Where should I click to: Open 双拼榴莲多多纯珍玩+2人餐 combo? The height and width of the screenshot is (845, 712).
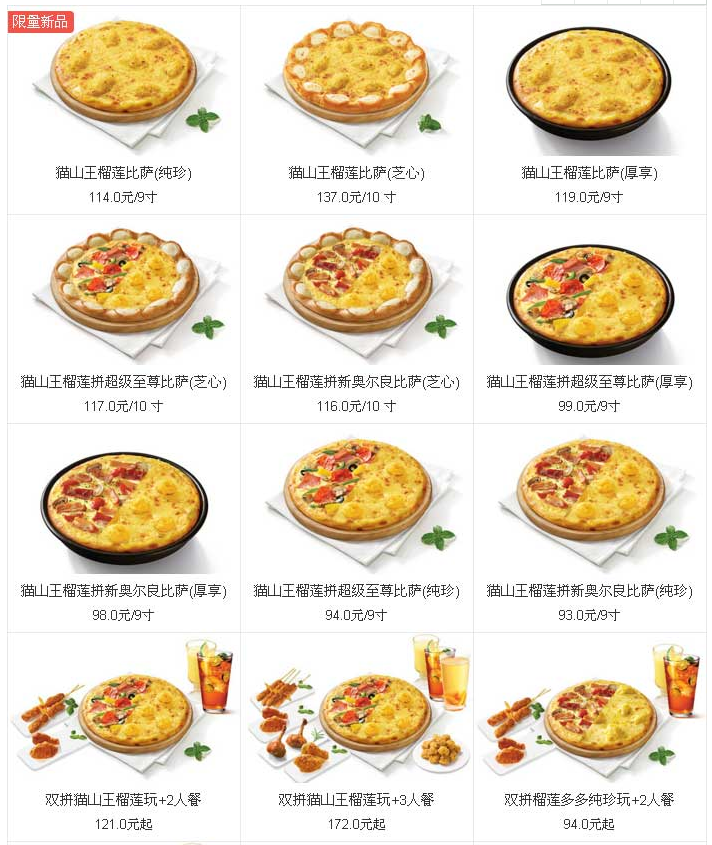tap(590, 712)
